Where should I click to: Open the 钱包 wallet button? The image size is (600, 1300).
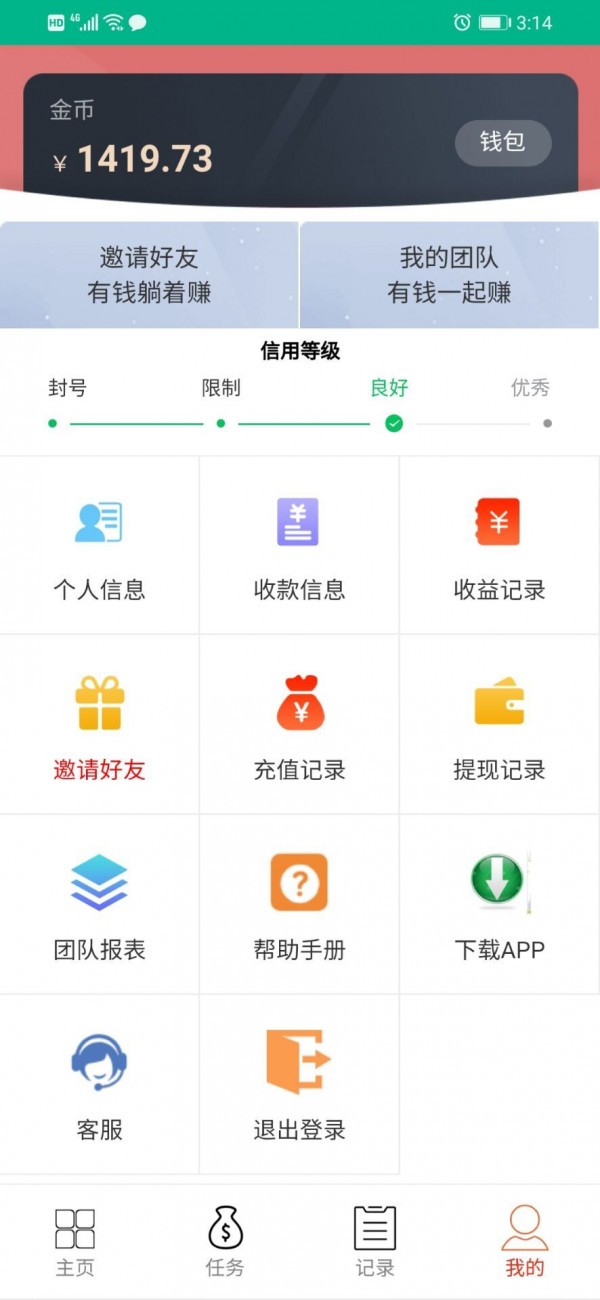[503, 143]
